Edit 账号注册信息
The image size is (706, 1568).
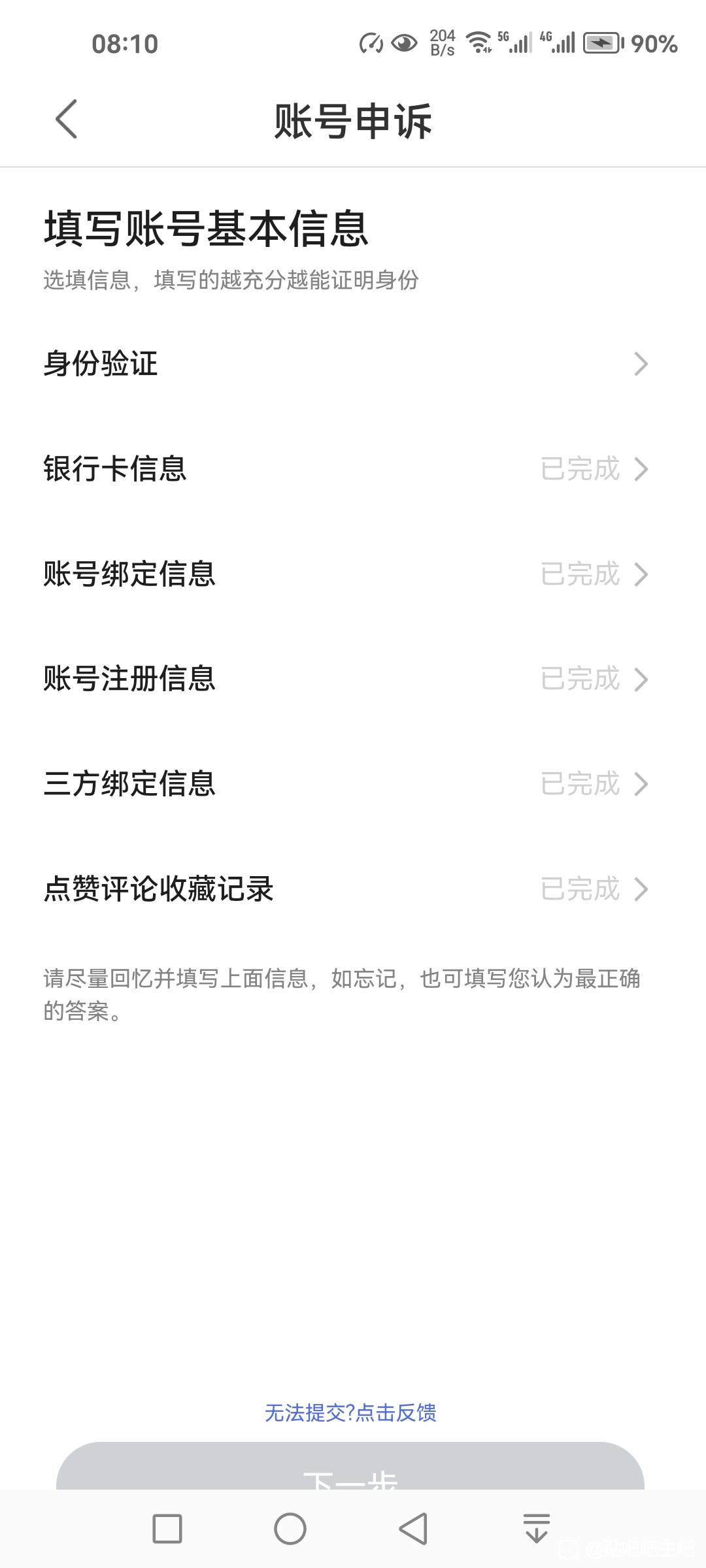click(346, 679)
